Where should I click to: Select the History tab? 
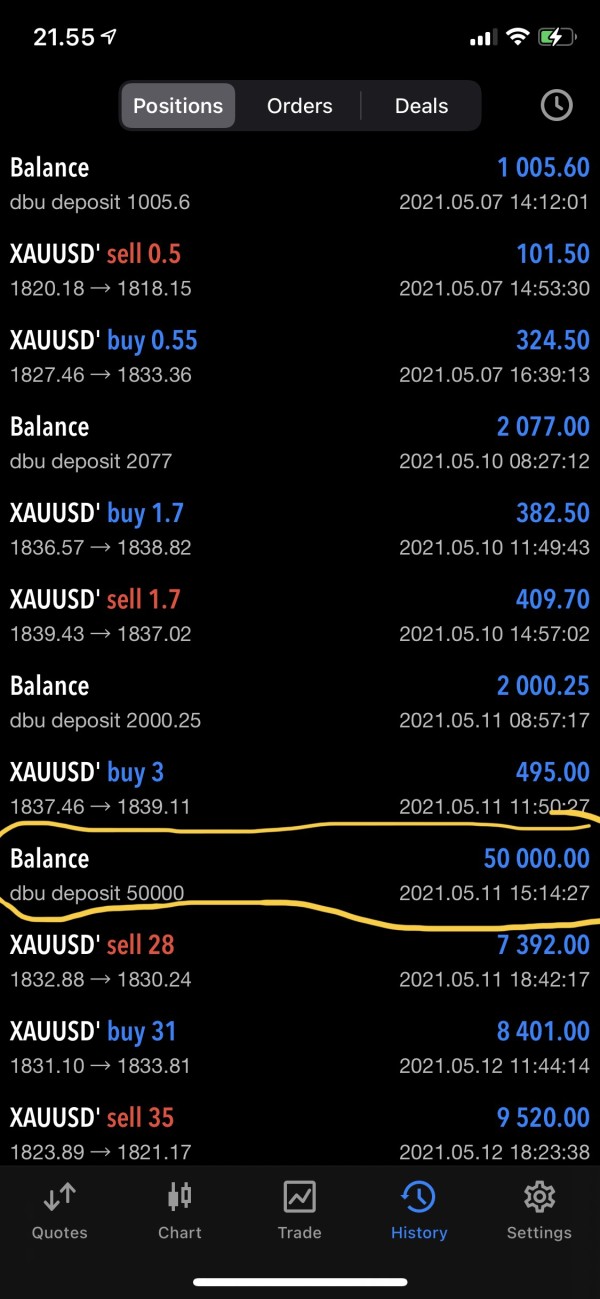[419, 1210]
